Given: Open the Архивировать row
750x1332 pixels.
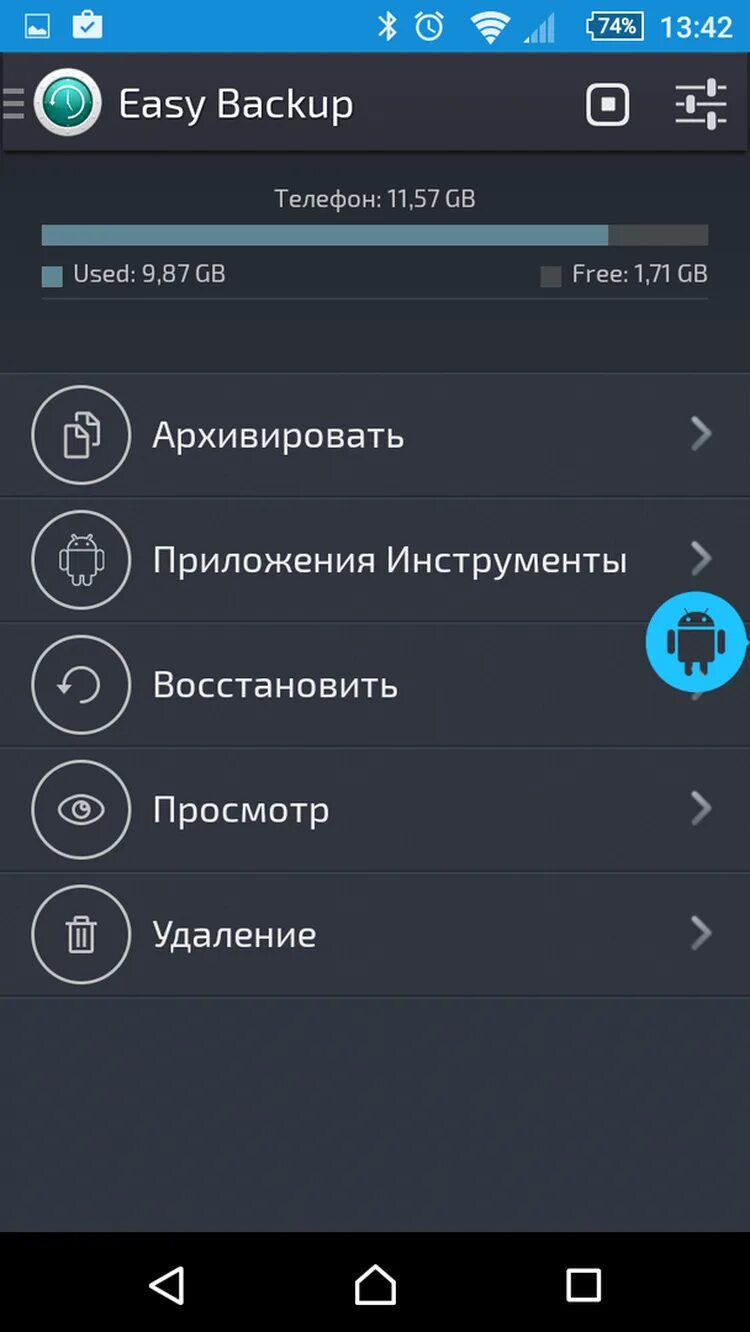Looking at the screenshot, I should [x=375, y=435].
